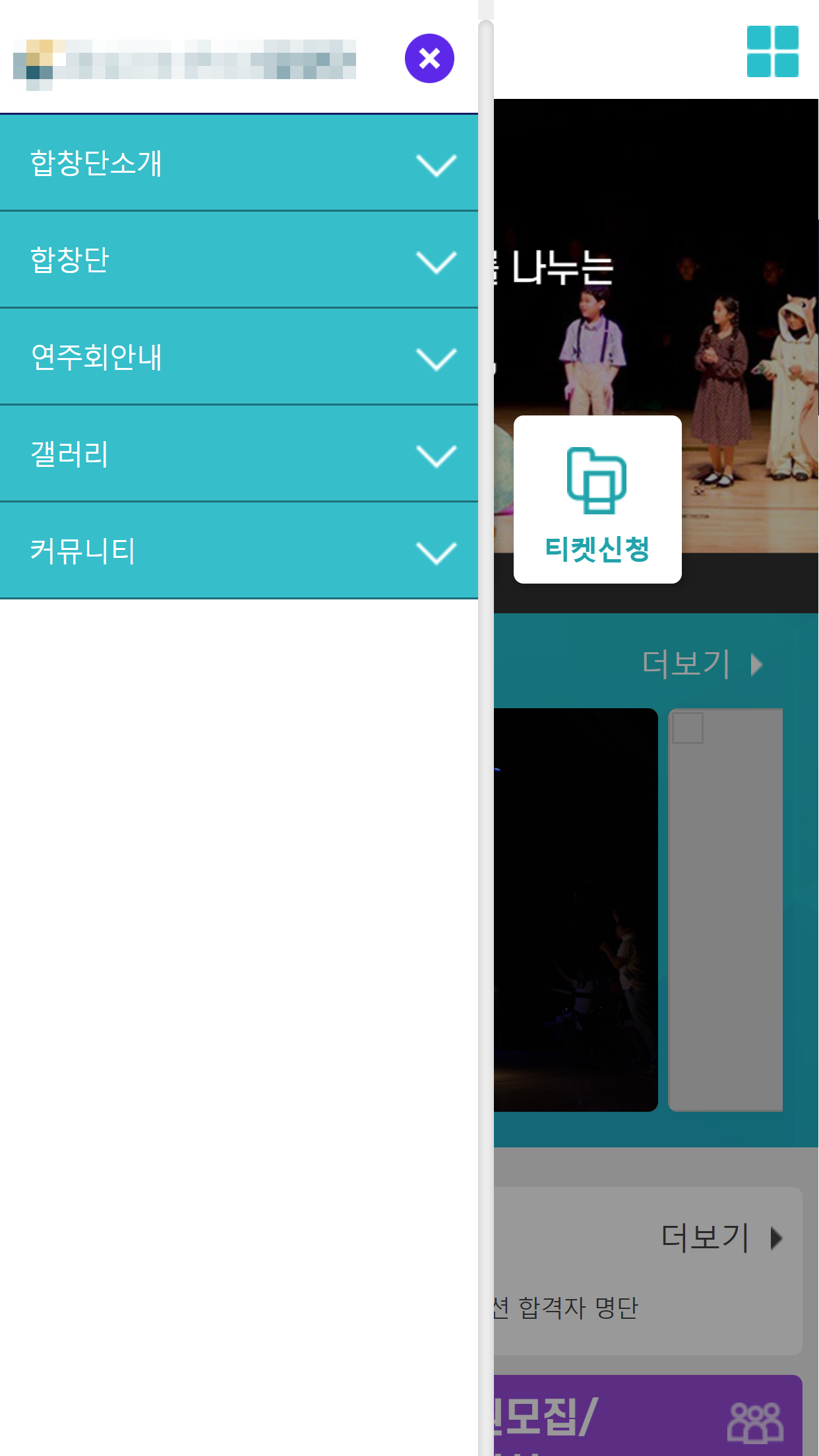Expand the 연주회안내 menu section
The height and width of the screenshot is (1456, 819).
239,357
